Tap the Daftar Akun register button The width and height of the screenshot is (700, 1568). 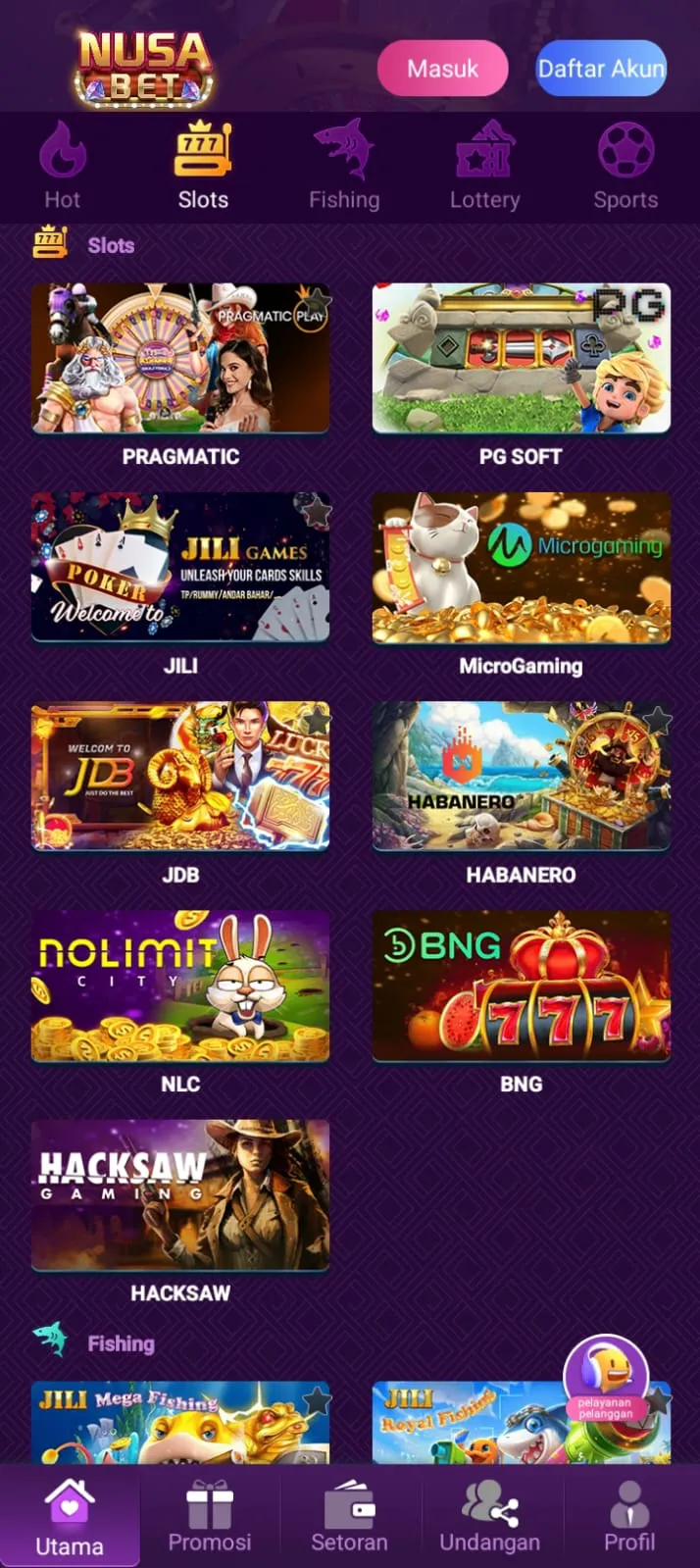tap(601, 69)
